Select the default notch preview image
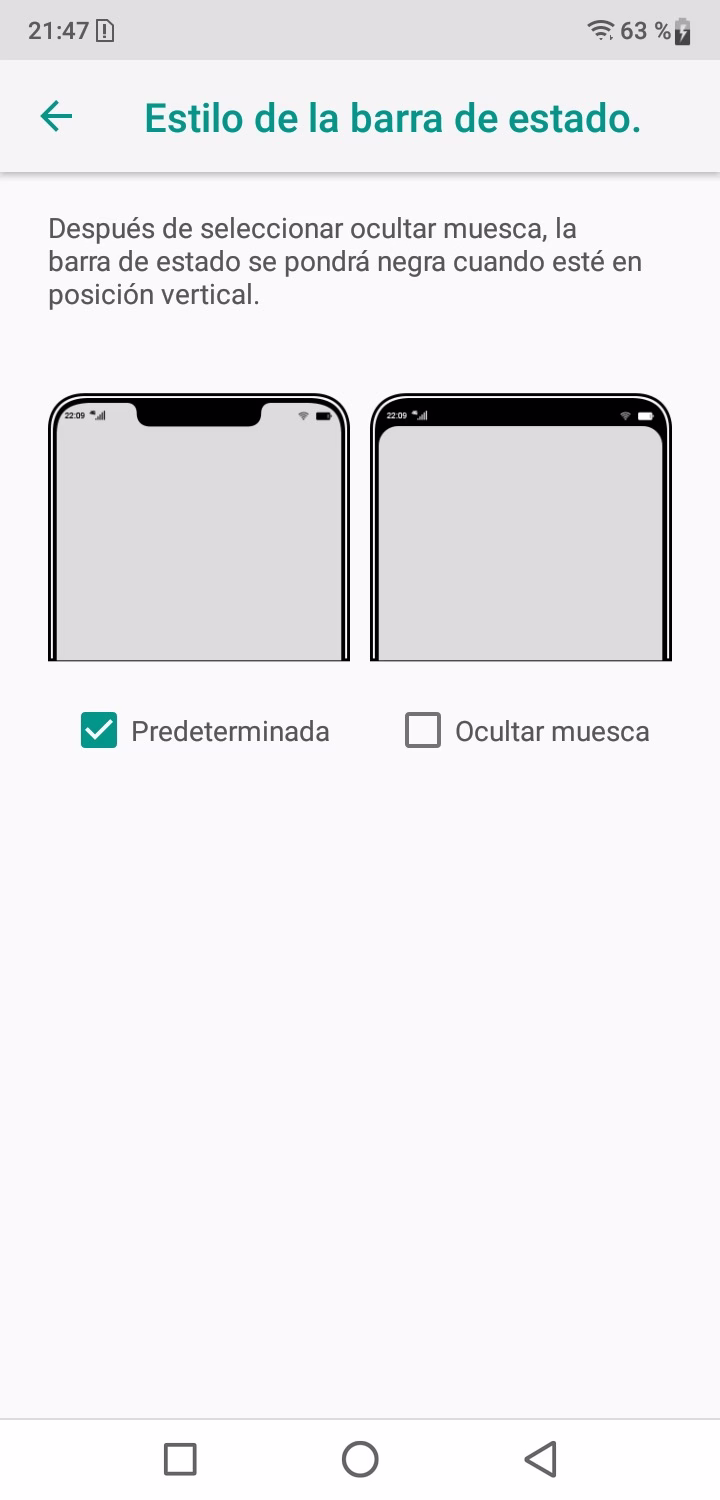The width and height of the screenshot is (720, 1500). click(x=199, y=527)
